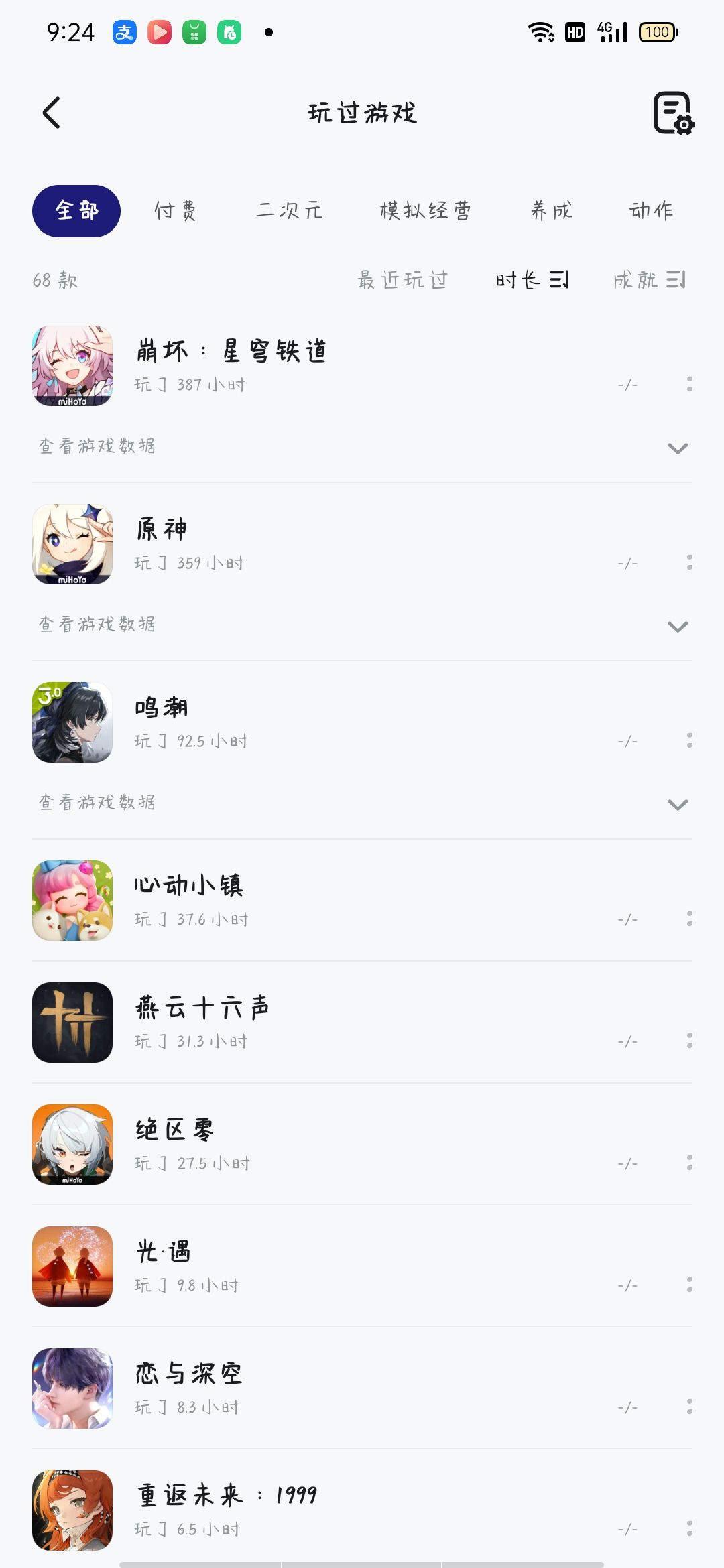Select the 原神 game icon
The height and width of the screenshot is (1568, 724).
pos(72,544)
